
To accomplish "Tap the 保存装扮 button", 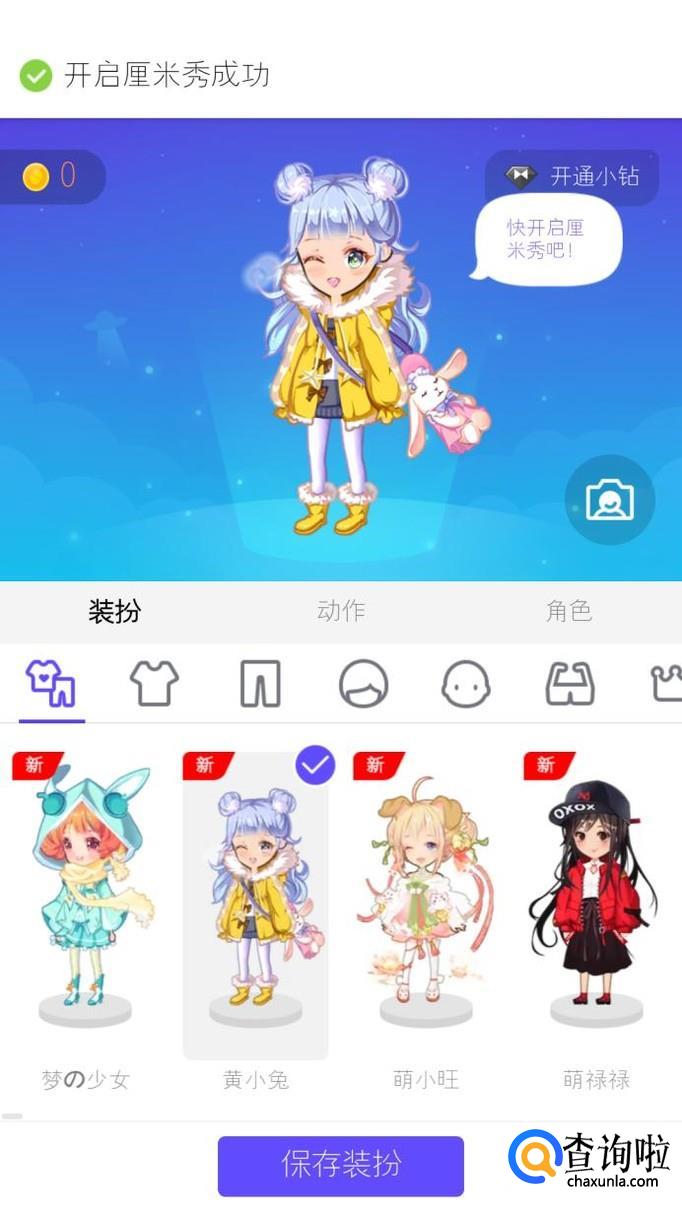I will coord(341,1165).
